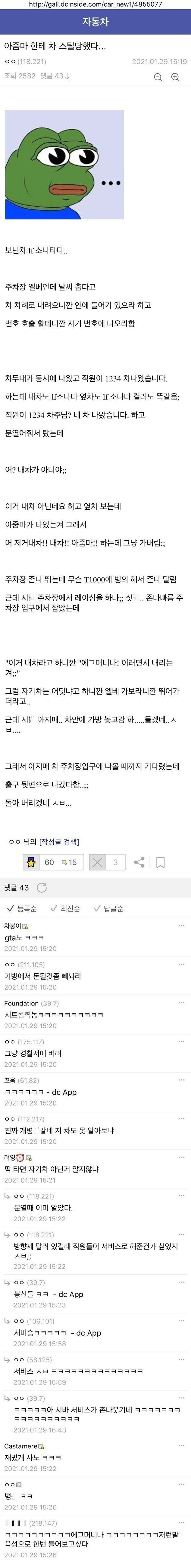This screenshot has height=1568, width=191.
Task: Share this post
Action: click(139, 862)
